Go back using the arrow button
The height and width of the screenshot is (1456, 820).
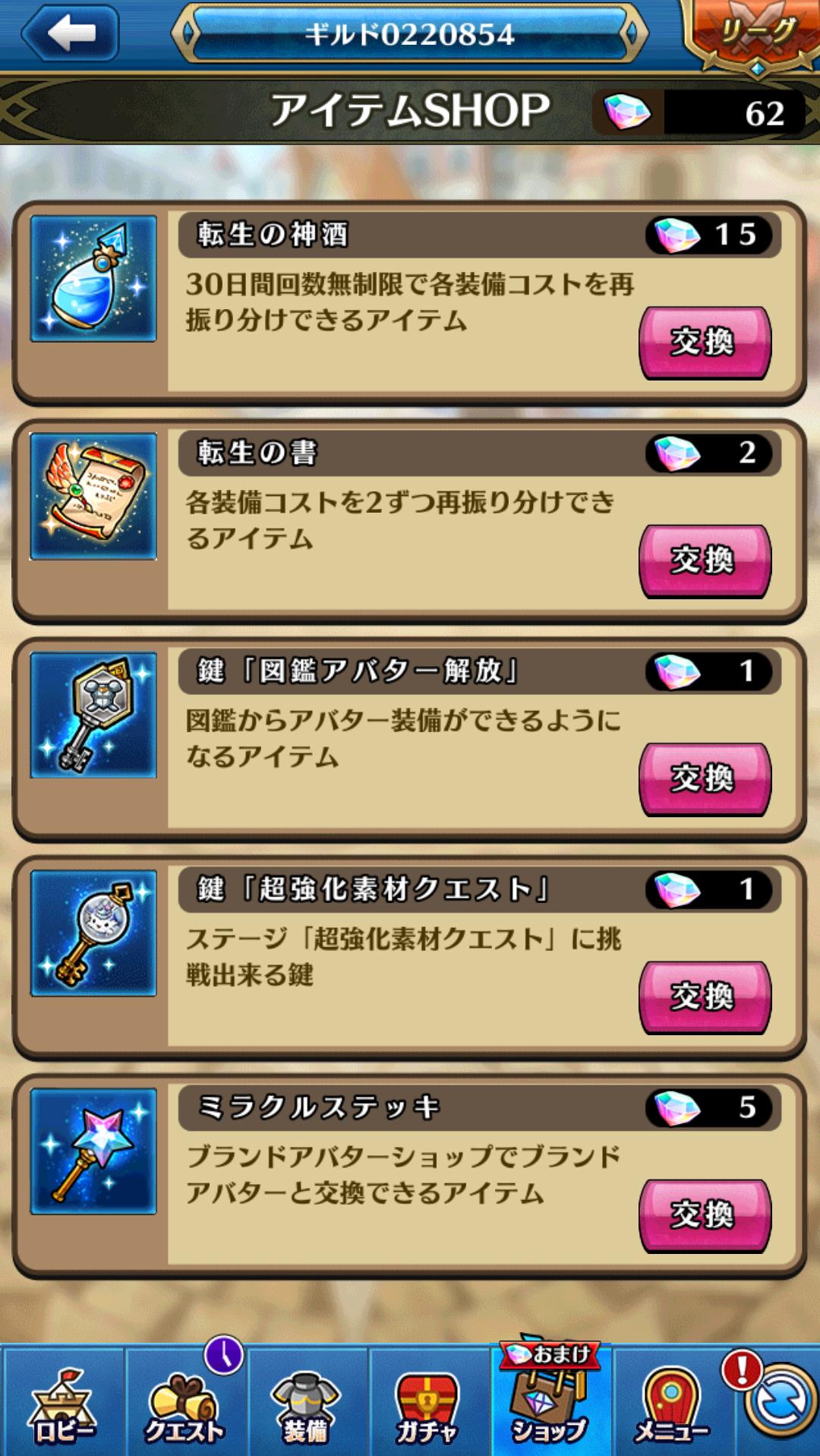70,33
